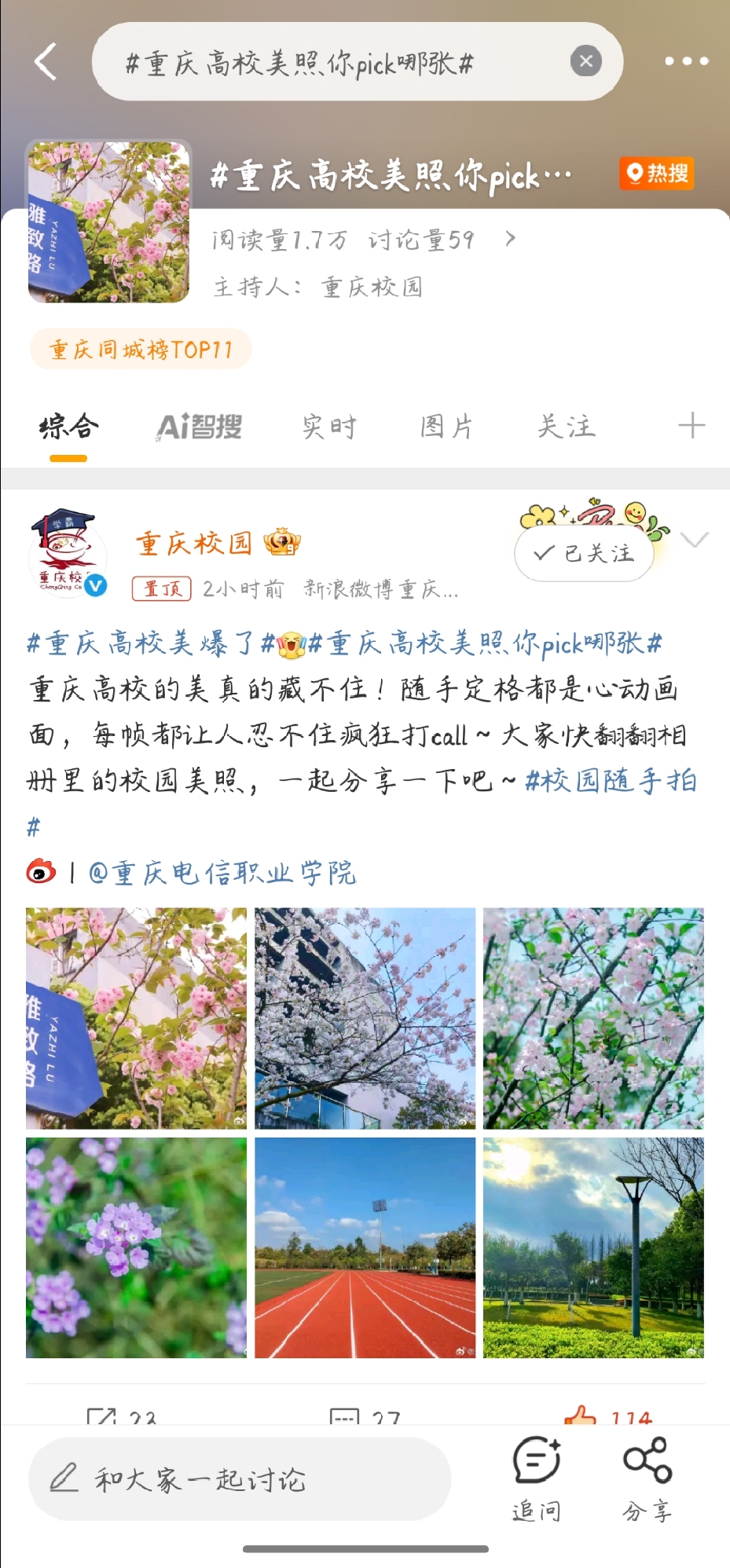The height and width of the screenshot is (1568, 730).
Task: Switch to the 实时 tab
Action: point(329,427)
